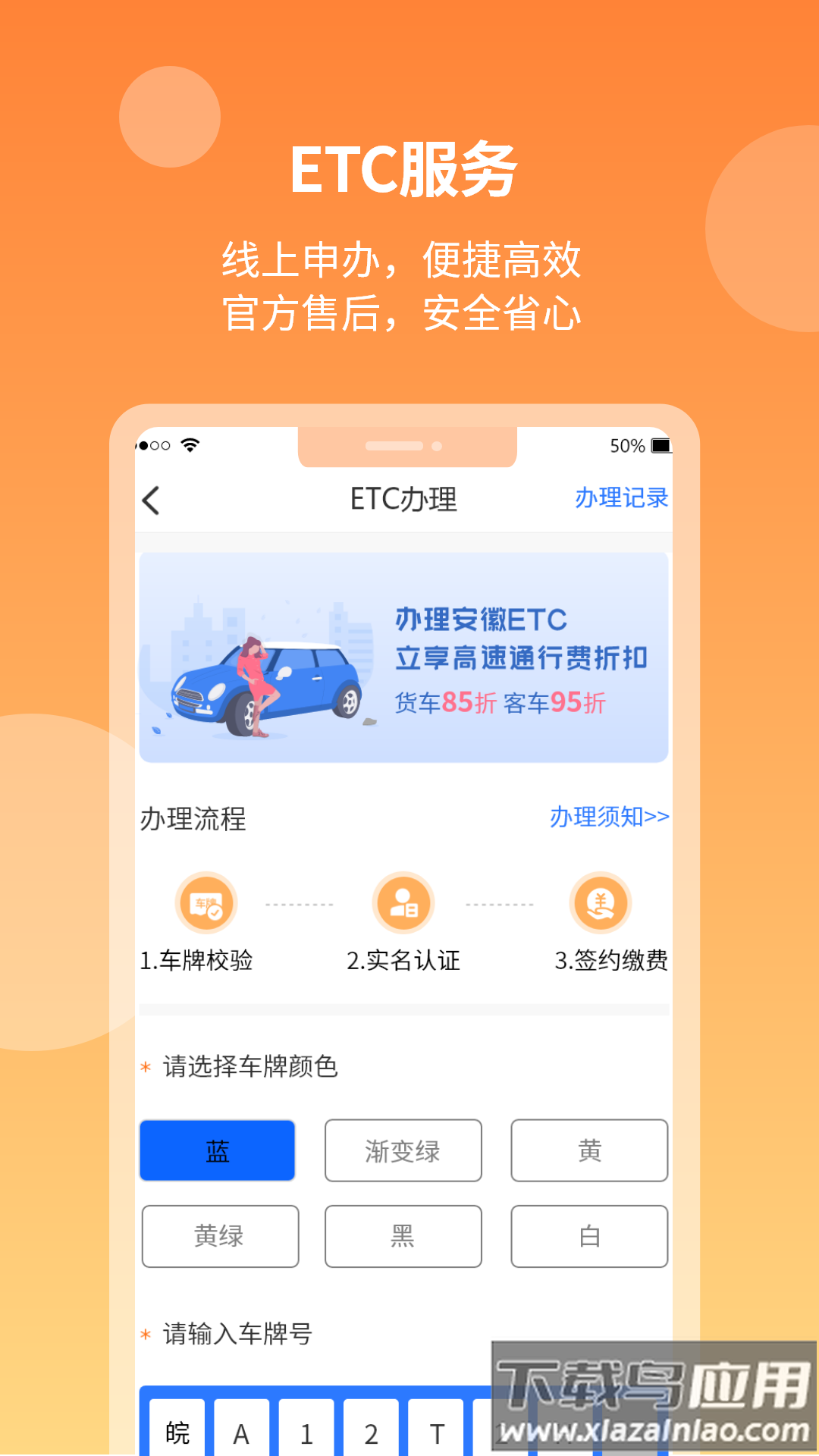This screenshot has height=1456, width=819.
Task: Click the 签约缴费 payment step icon
Action: click(x=601, y=903)
